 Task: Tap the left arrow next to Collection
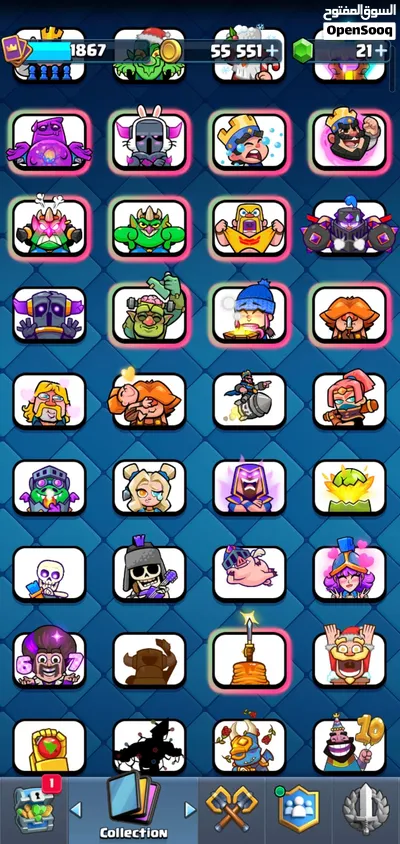coord(76,809)
